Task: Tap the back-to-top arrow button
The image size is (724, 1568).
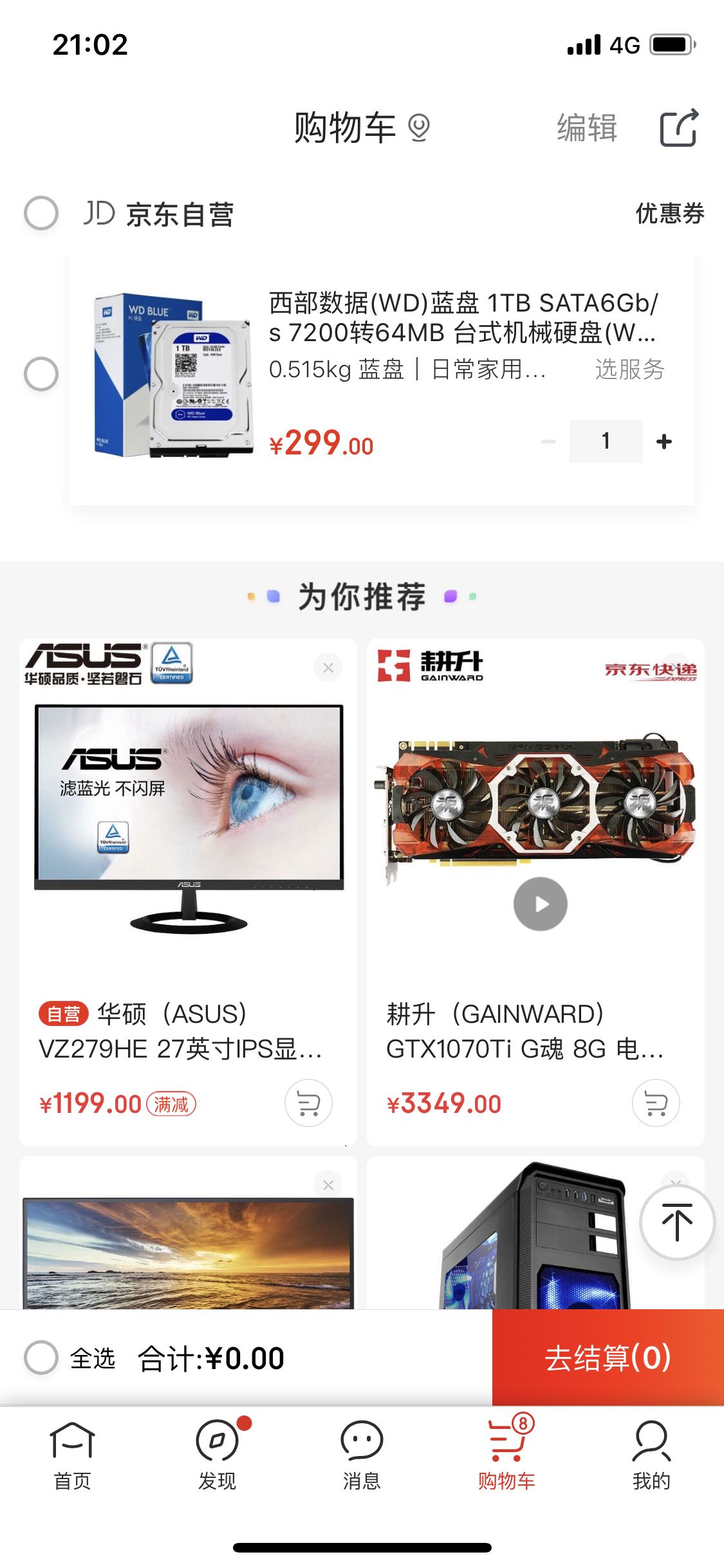Action: point(677,1222)
